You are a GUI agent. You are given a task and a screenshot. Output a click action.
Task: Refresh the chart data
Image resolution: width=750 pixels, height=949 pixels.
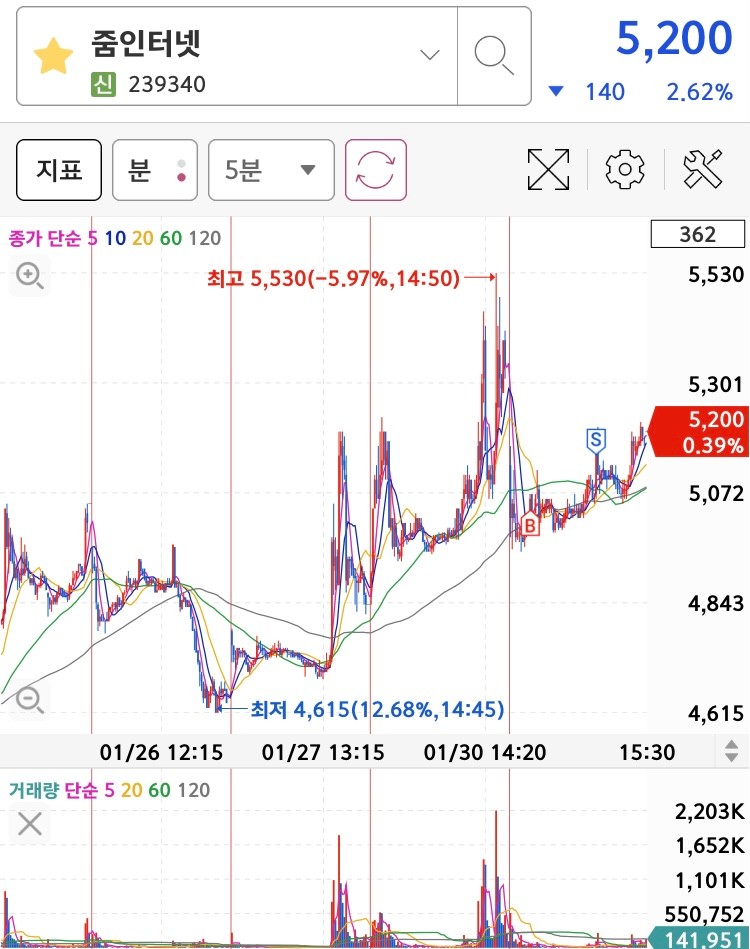376,170
